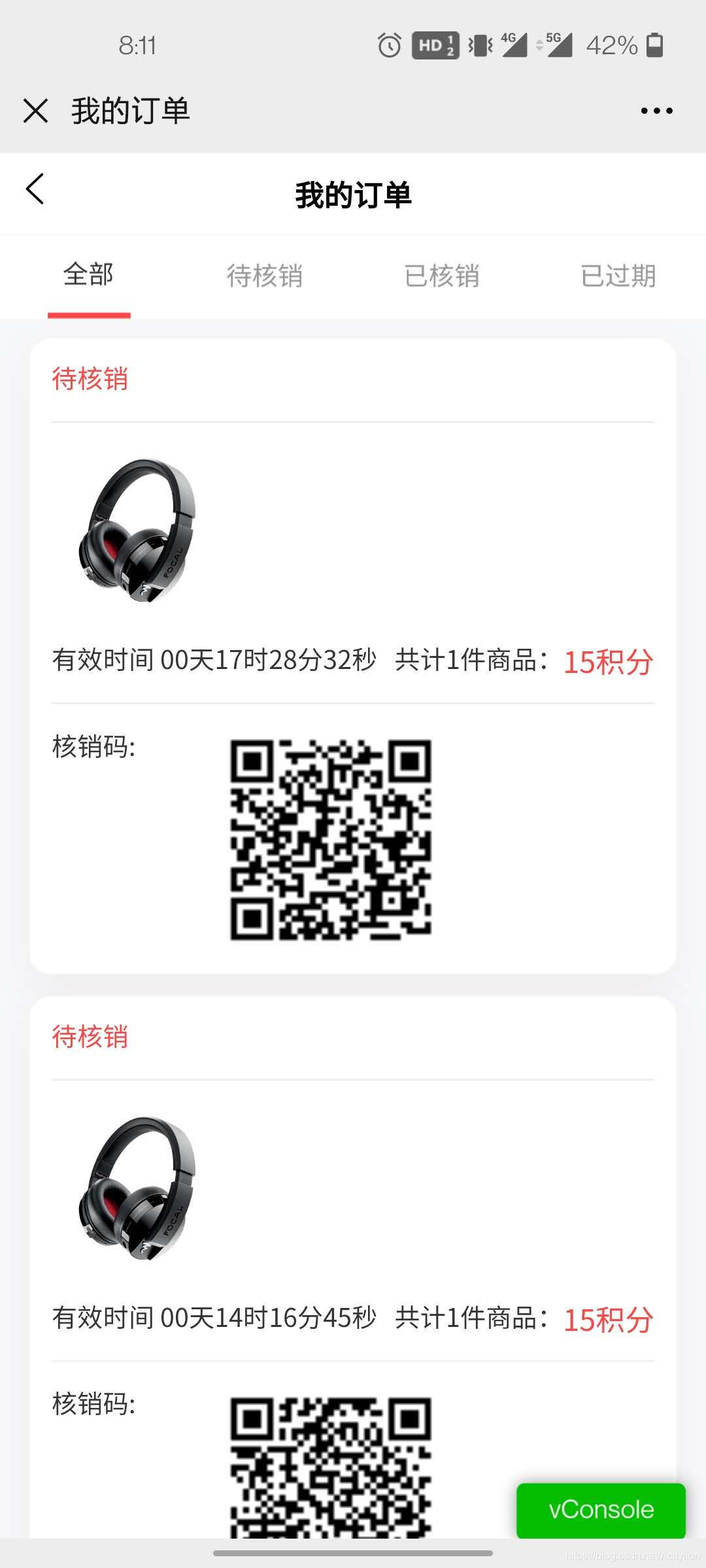Screen dimensions: 706x1568
Task: Switch to the 待核销 tab
Action: (x=265, y=276)
